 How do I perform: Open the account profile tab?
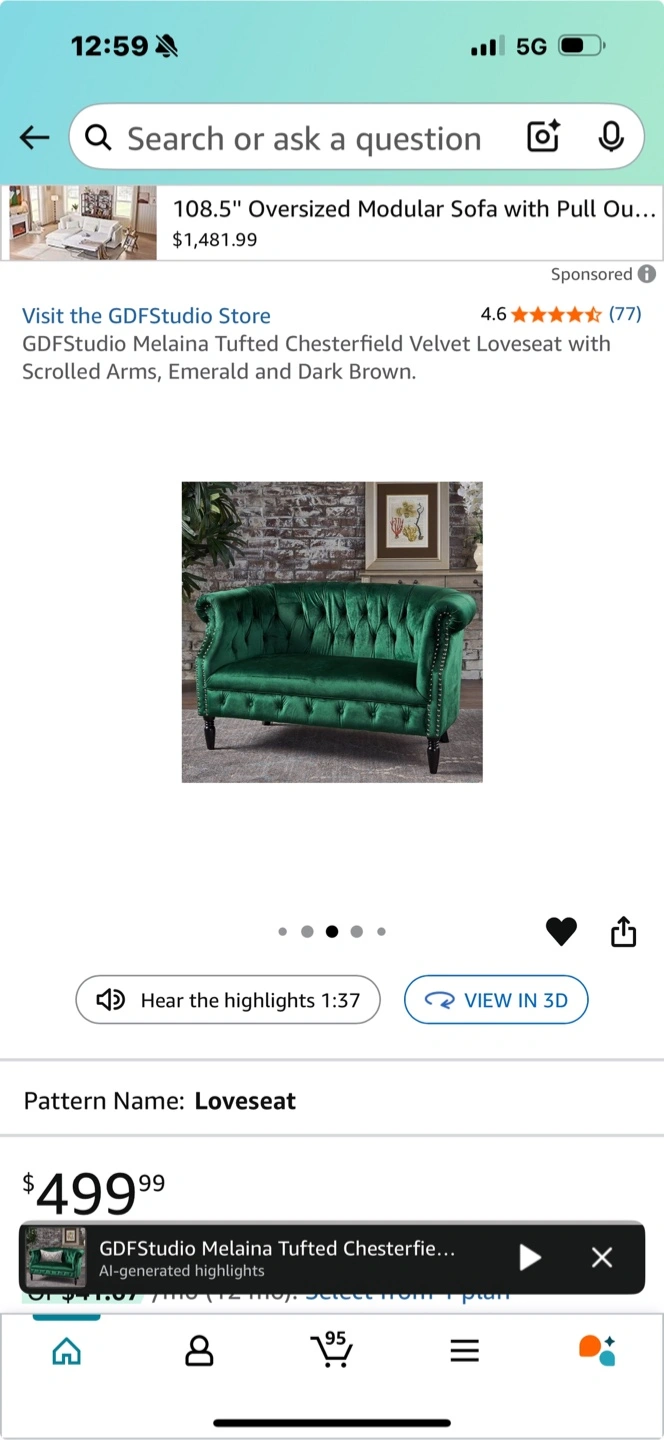click(199, 1352)
